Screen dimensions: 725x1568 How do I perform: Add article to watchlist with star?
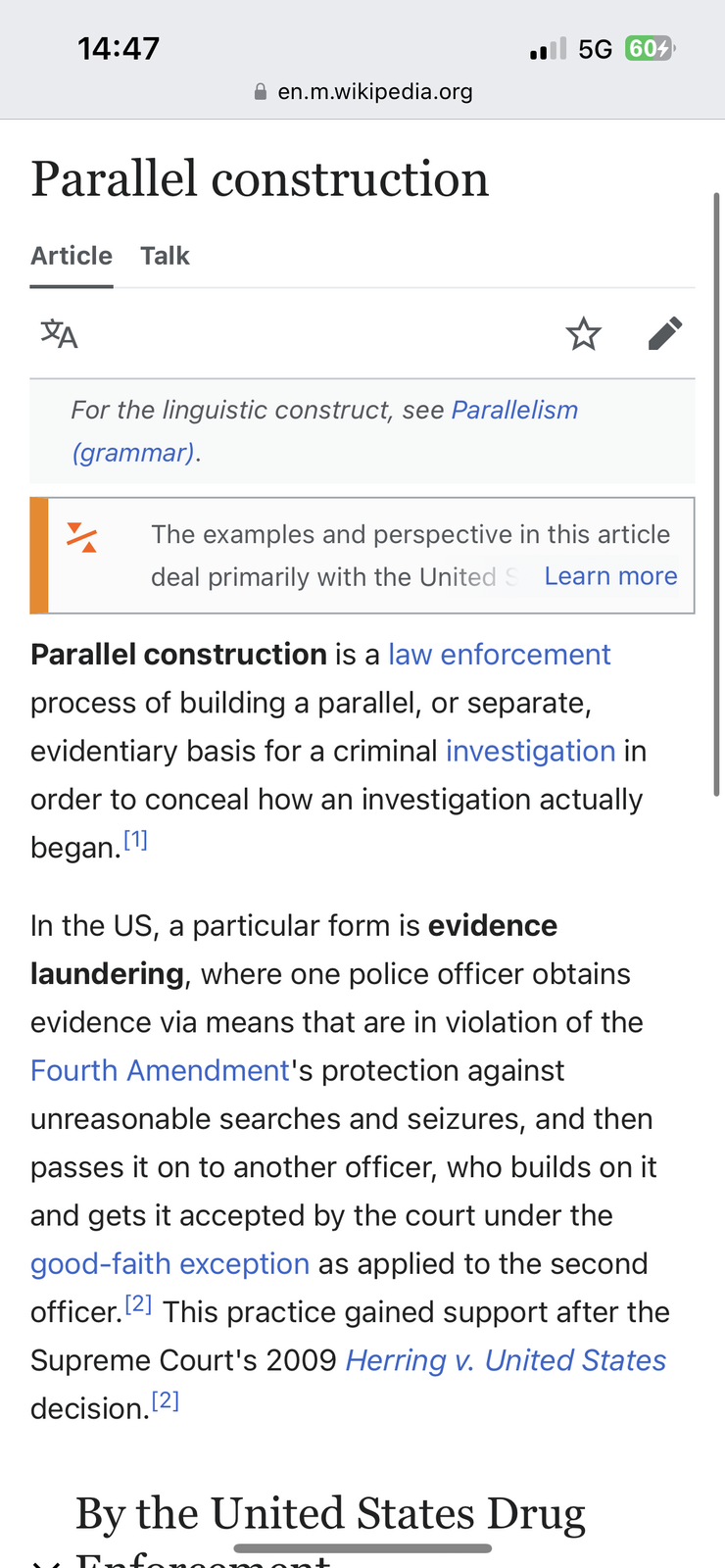(x=584, y=334)
